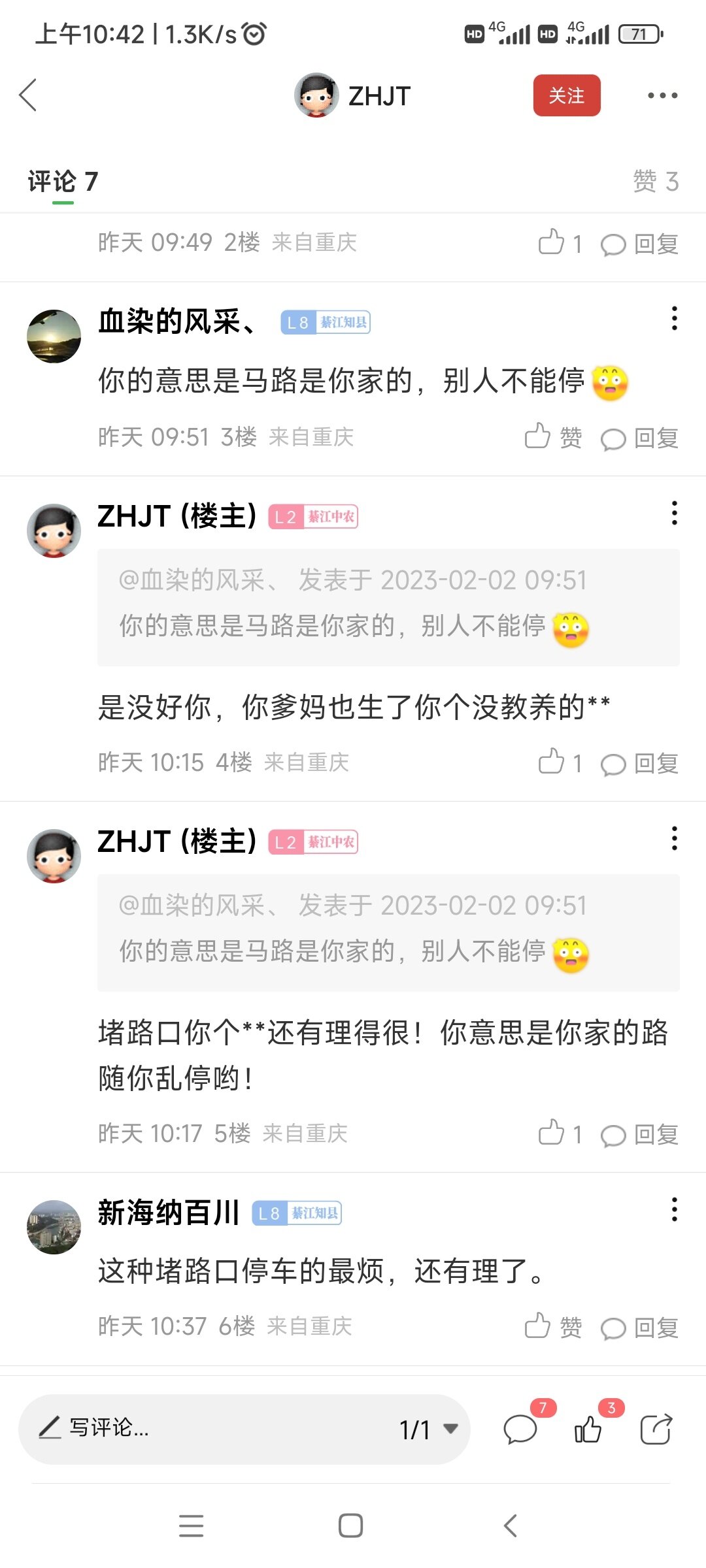Switch to the 赞 3 tab
706x1568 pixels.
tap(655, 182)
